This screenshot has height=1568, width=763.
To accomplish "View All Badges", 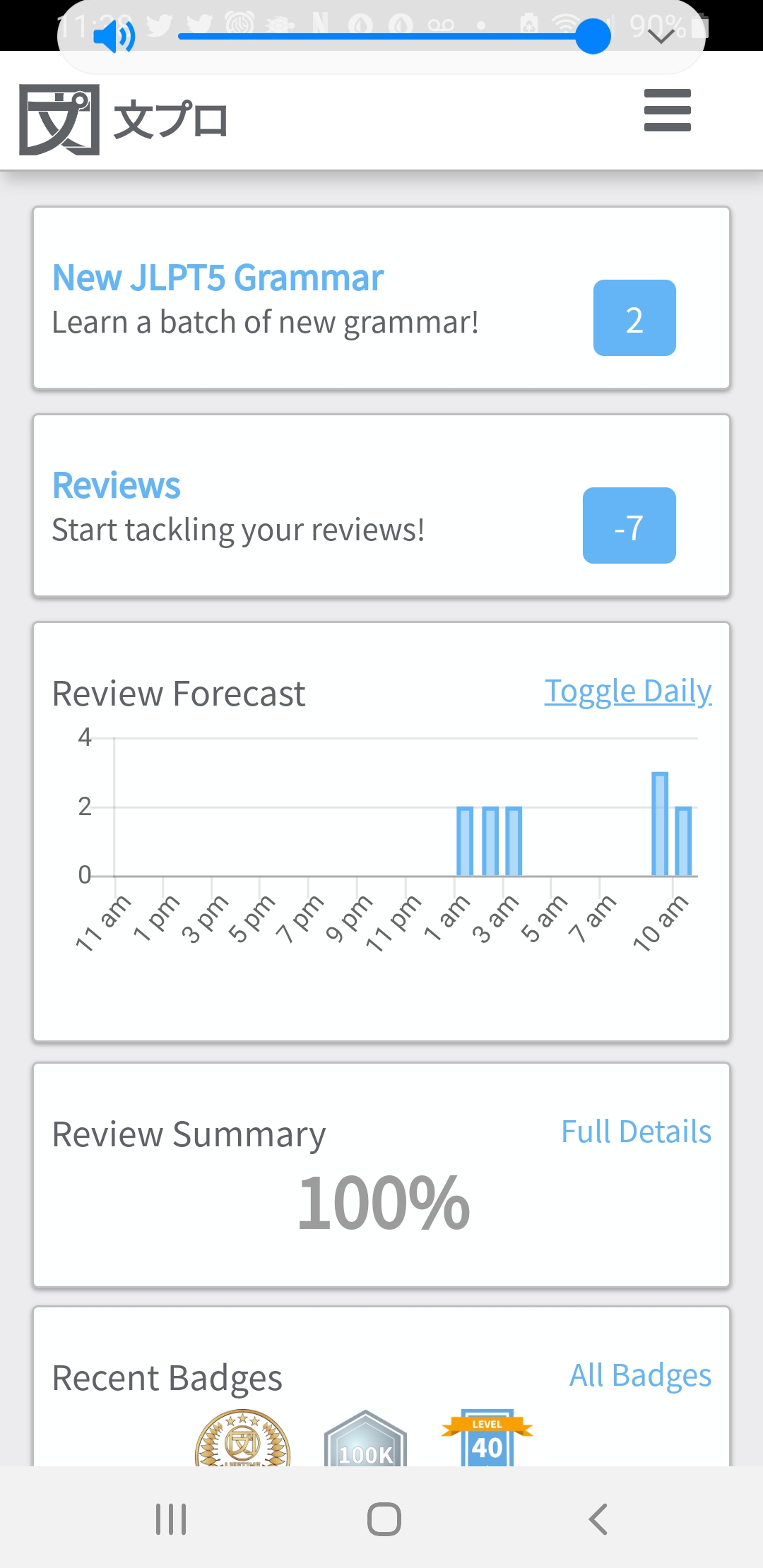I will click(640, 1375).
